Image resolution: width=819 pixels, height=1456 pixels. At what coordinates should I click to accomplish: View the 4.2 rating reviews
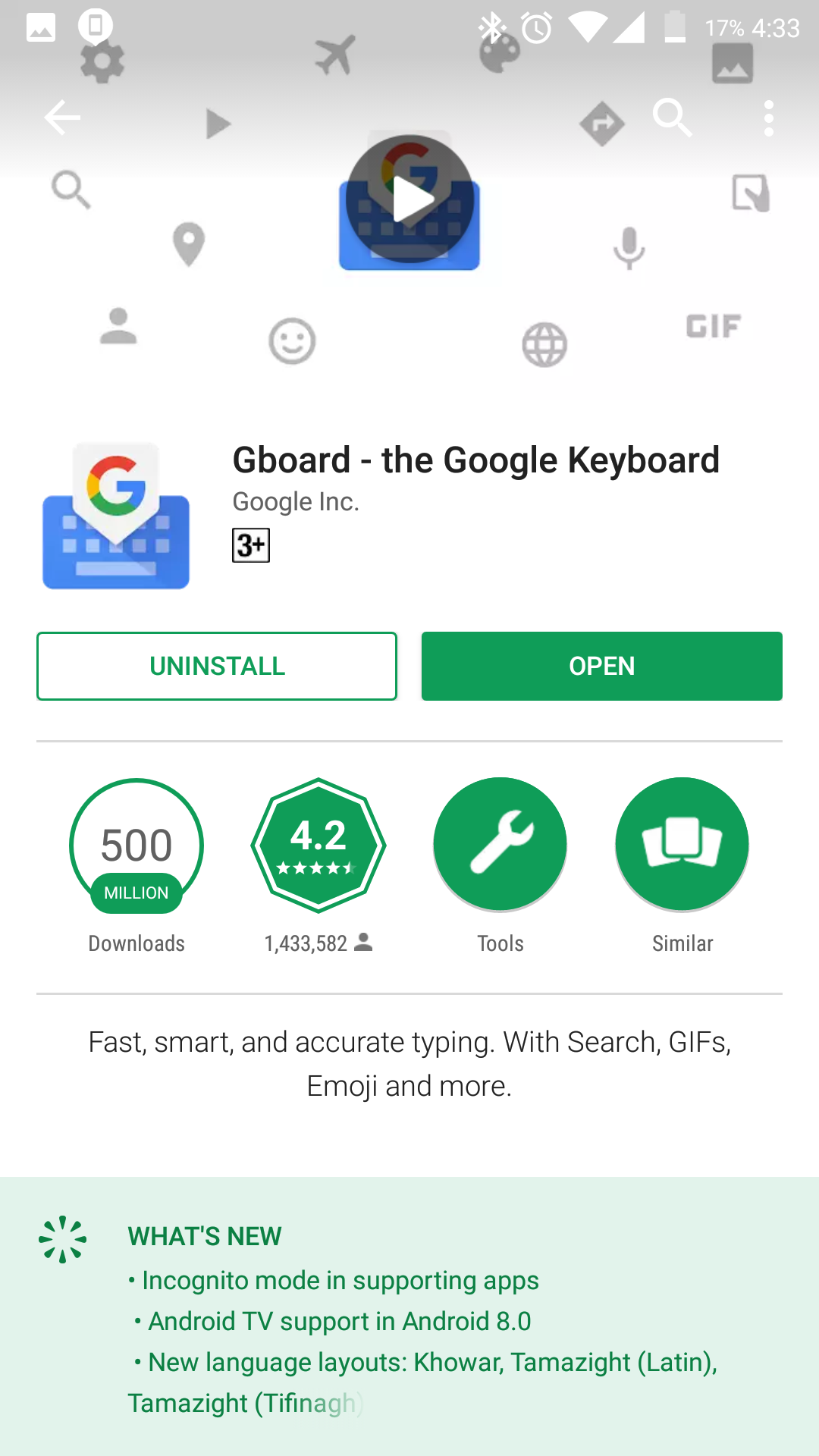click(x=318, y=845)
